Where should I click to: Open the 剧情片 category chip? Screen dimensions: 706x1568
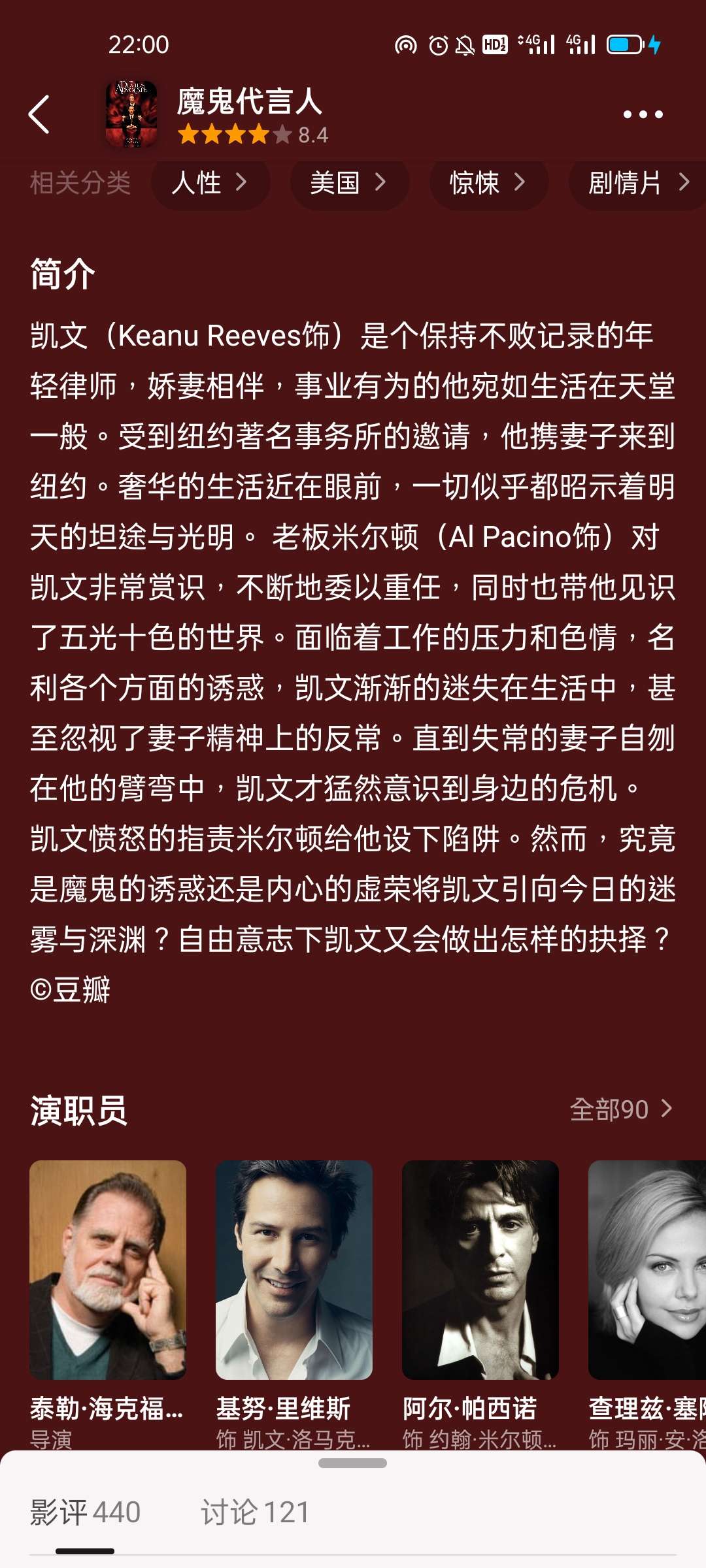pyautogui.click(x=637, y=183)
